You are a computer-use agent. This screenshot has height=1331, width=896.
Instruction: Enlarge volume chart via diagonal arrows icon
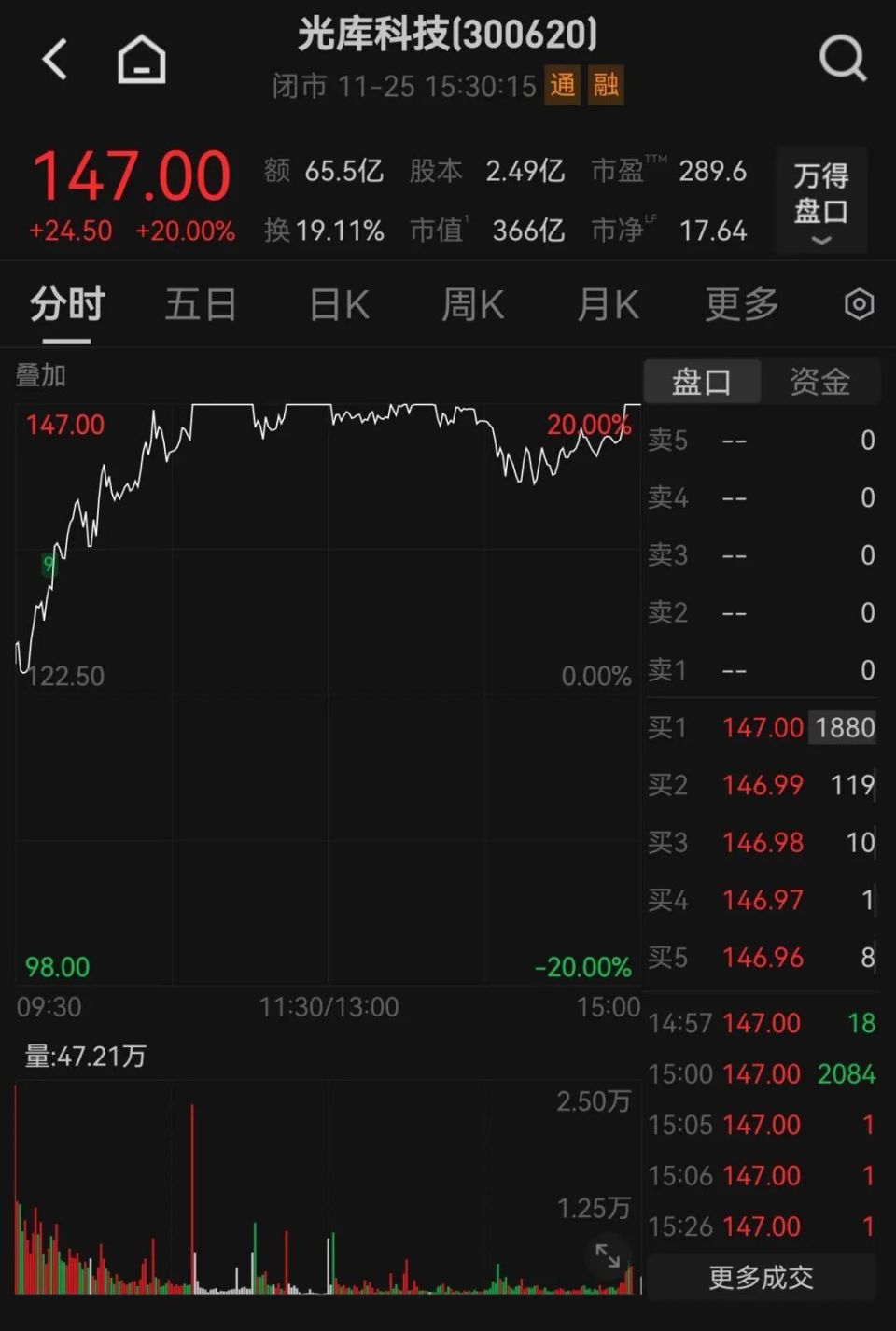(x=608, y=1257)
